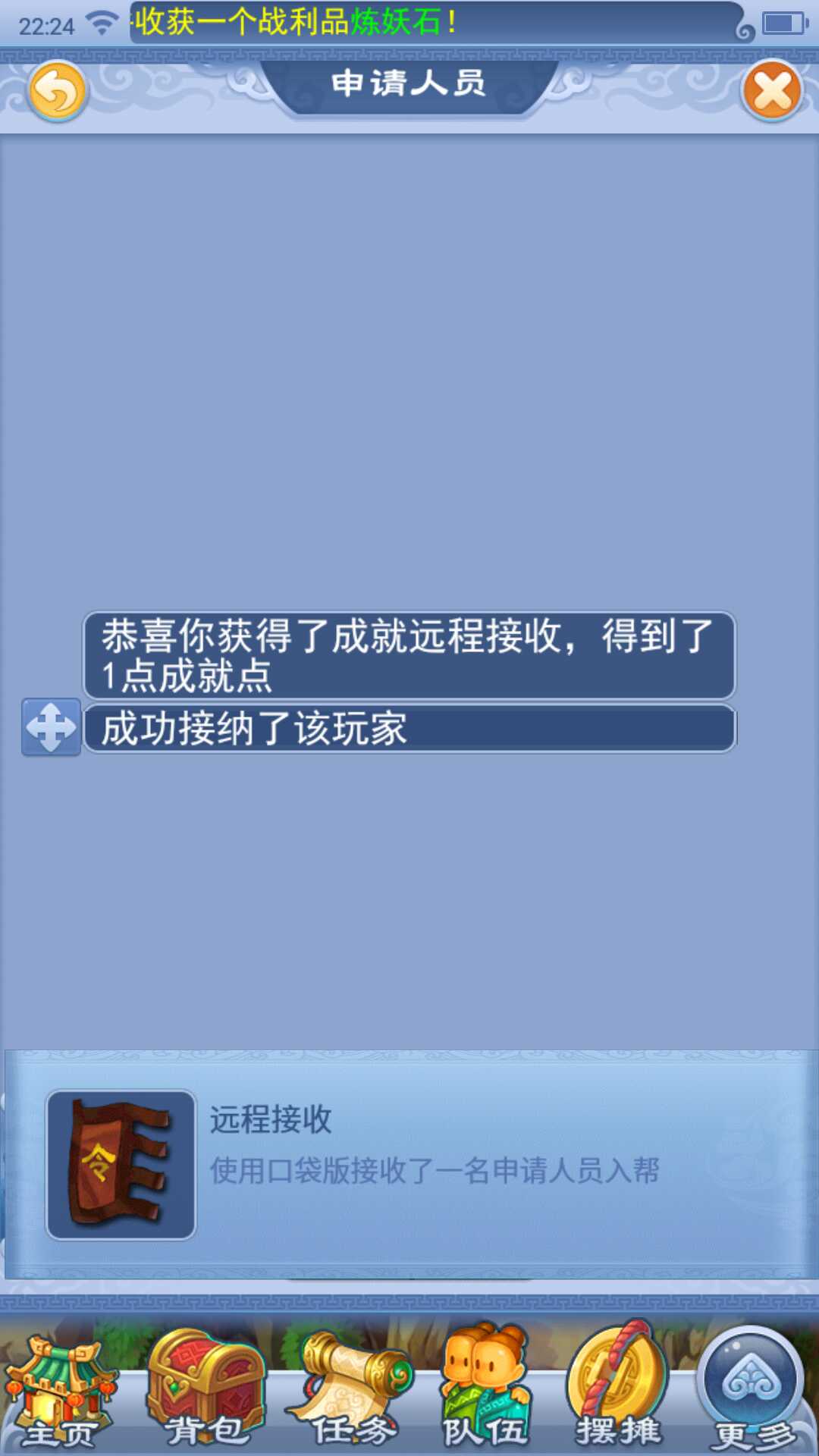The image size is (819, 1456).
Task: Close the 申请人员 panel
Action: click(x=772, y=92)
